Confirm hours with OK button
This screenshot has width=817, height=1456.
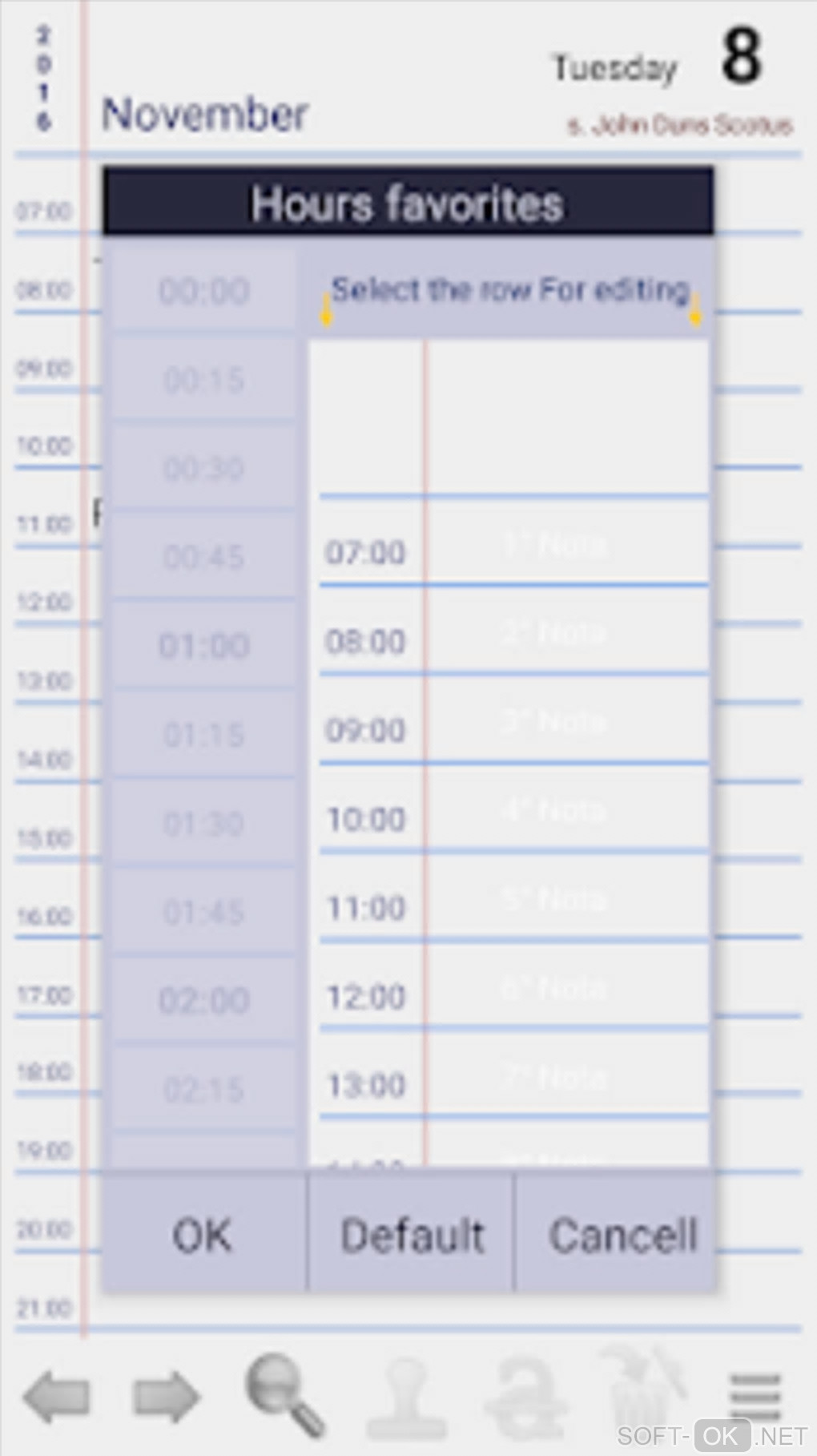point(203,1234)
